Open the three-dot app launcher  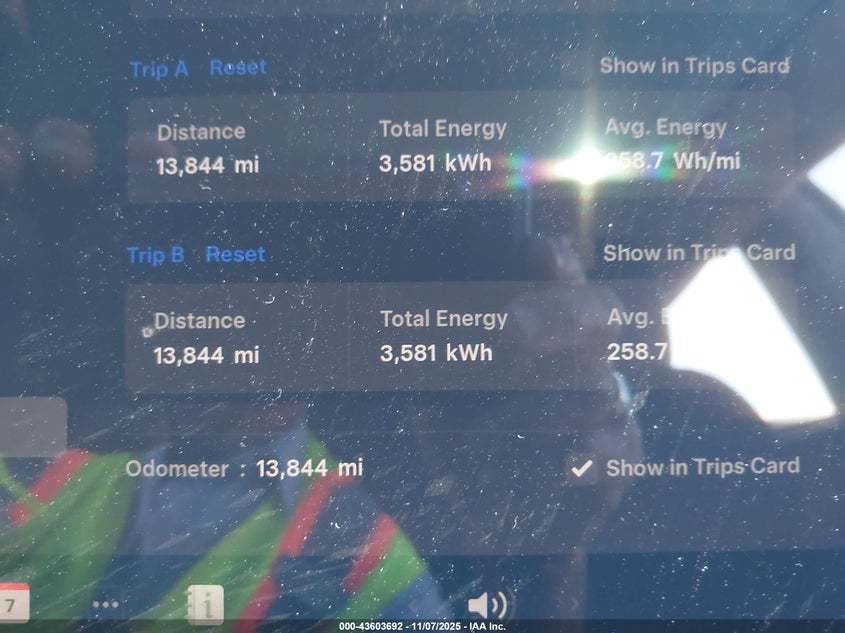tap(105, 604)
